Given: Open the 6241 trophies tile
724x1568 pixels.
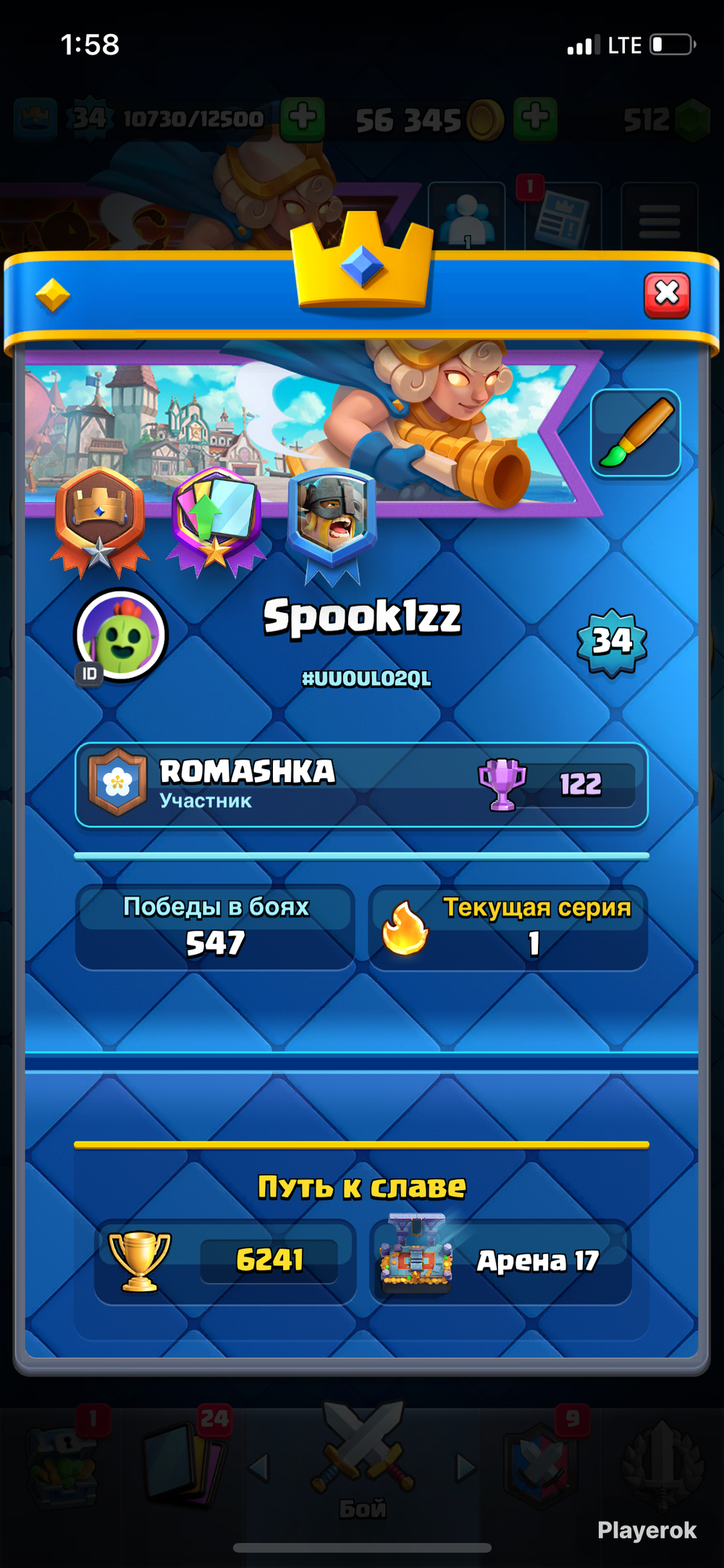Looking at the screenshot, I should tap(225, 1262).
